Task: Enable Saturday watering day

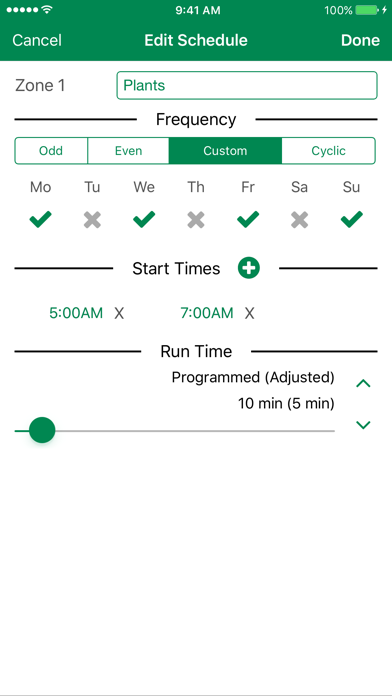Action: tap(300, 220)
